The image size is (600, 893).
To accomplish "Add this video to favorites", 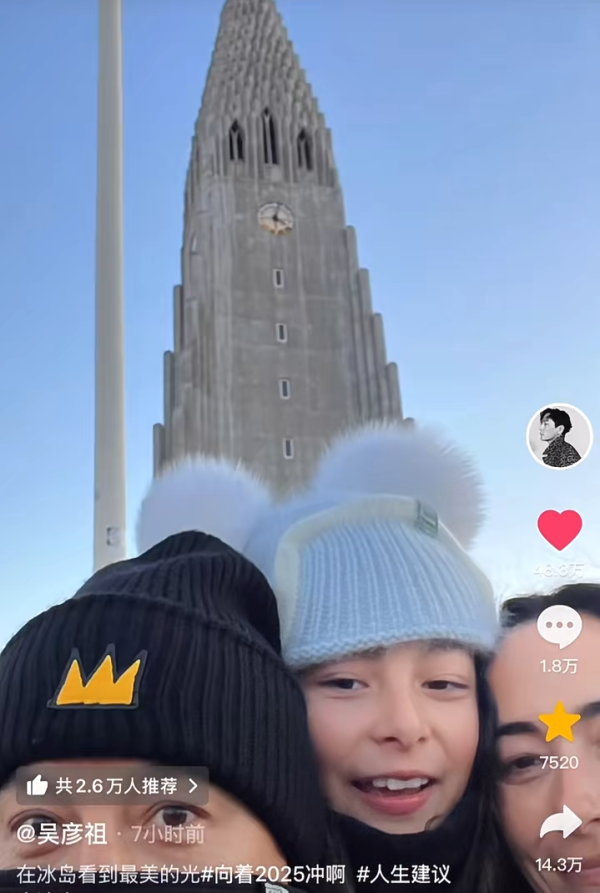I will [559, 722].
